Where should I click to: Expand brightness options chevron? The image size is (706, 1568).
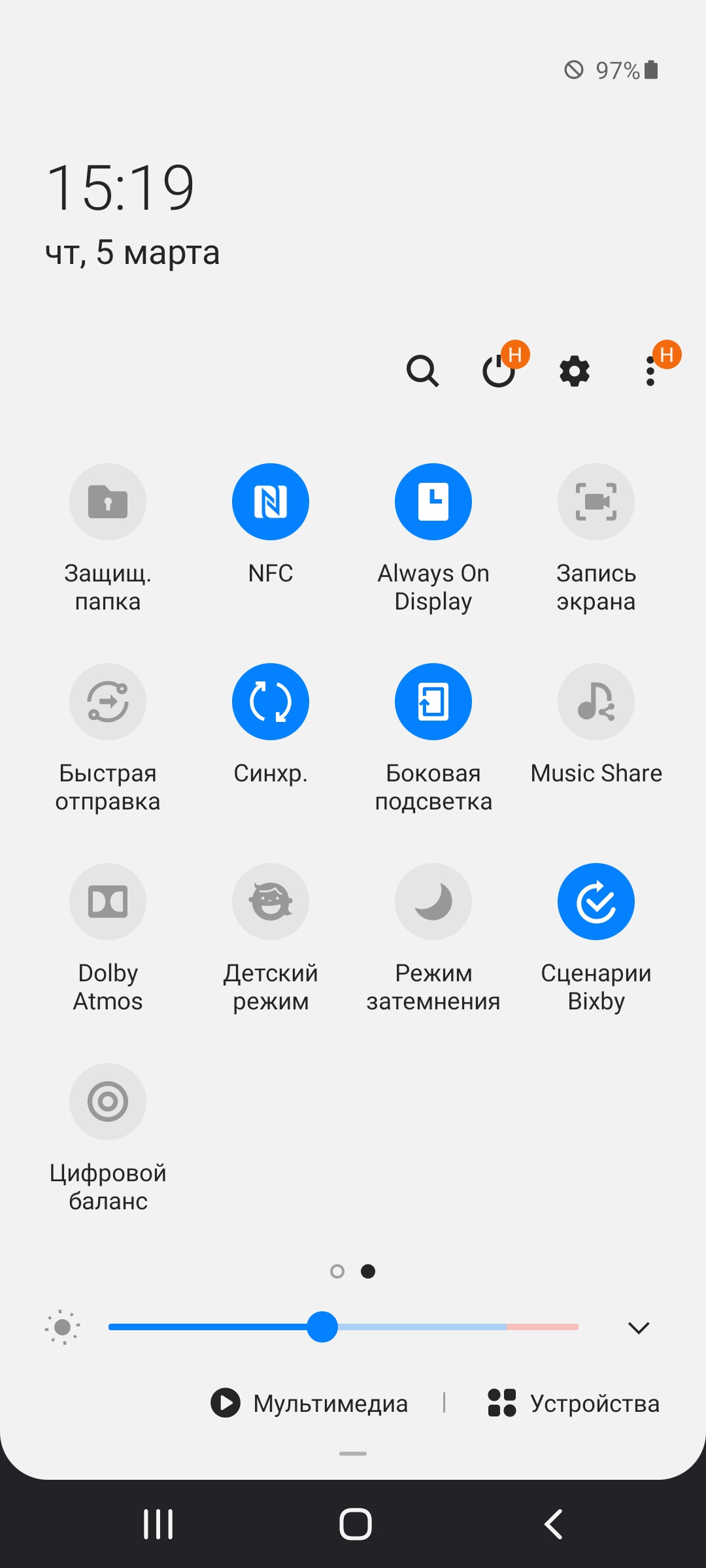click(638, 1328)
